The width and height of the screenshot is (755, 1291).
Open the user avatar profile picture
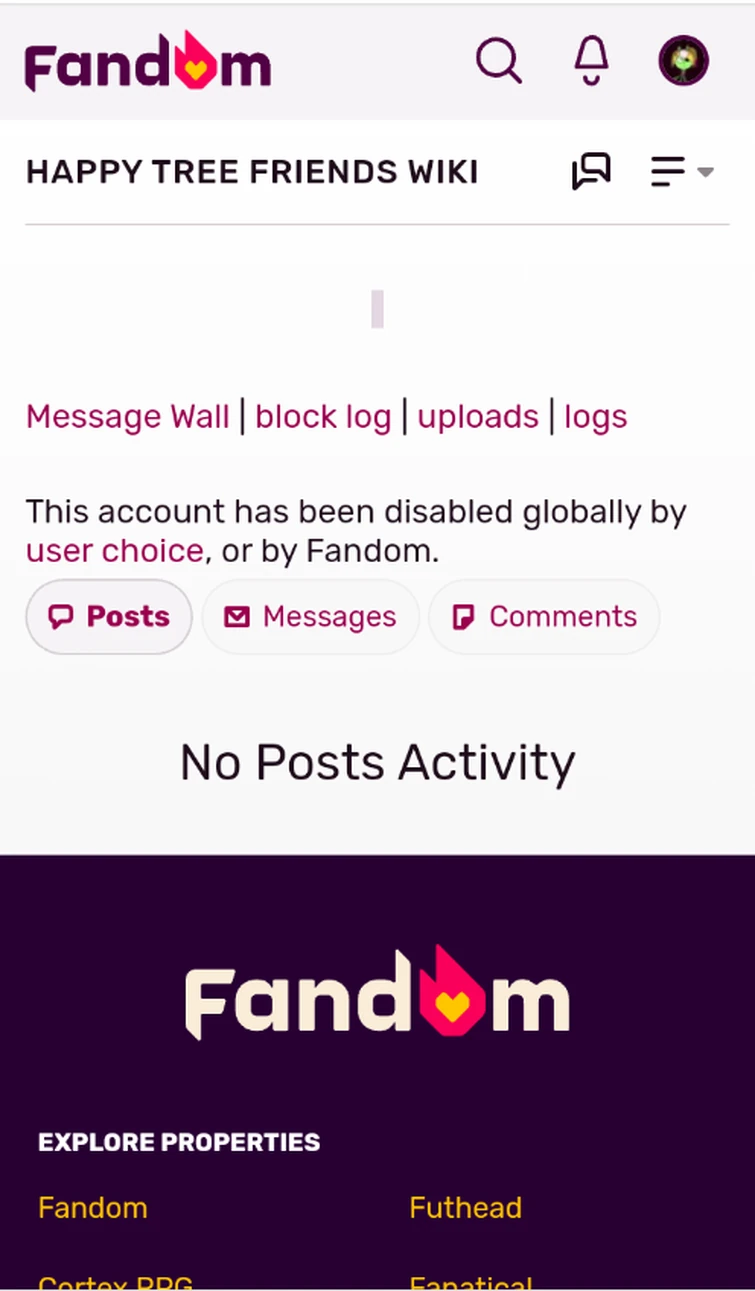pyautogui.click(x=684, y=60)
